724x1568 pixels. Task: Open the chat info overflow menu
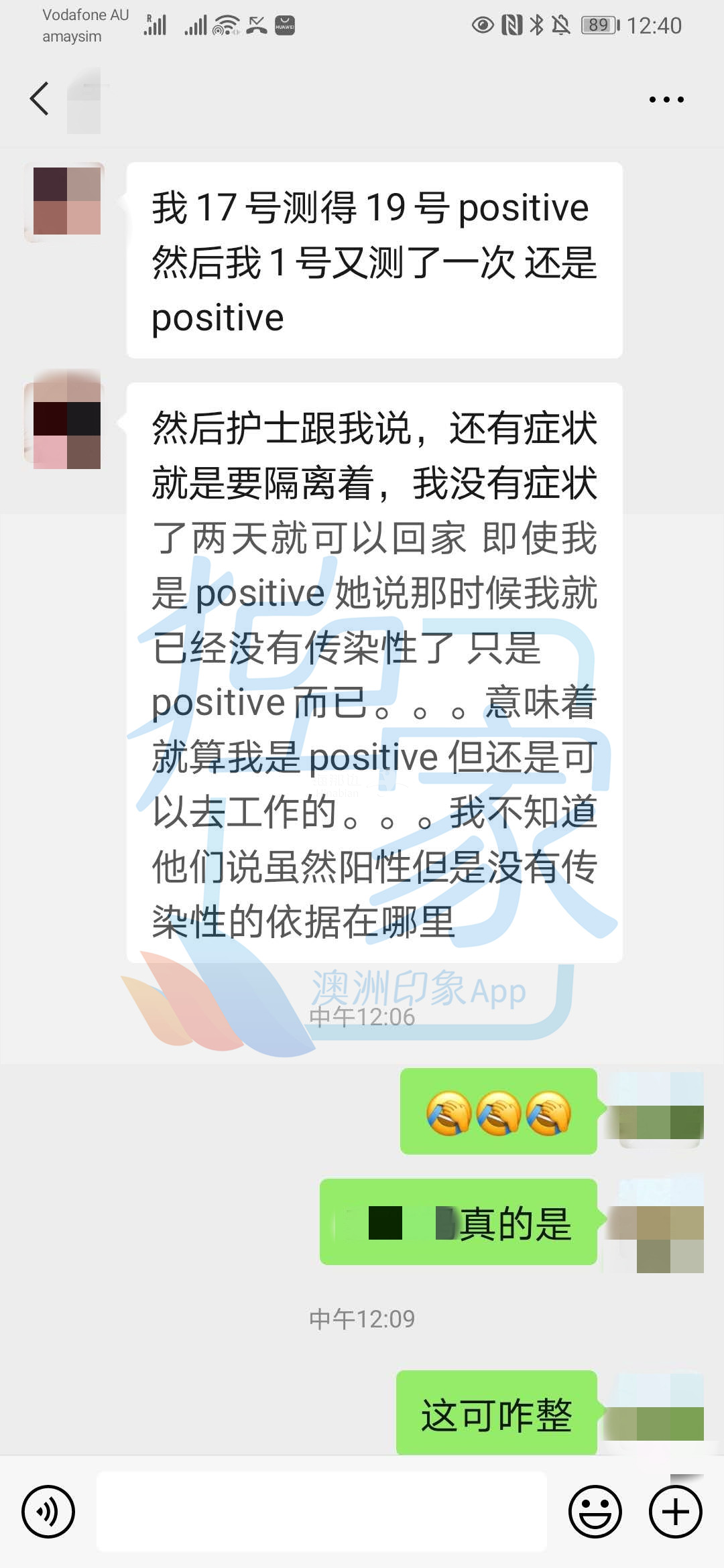[x=666, y=100]
